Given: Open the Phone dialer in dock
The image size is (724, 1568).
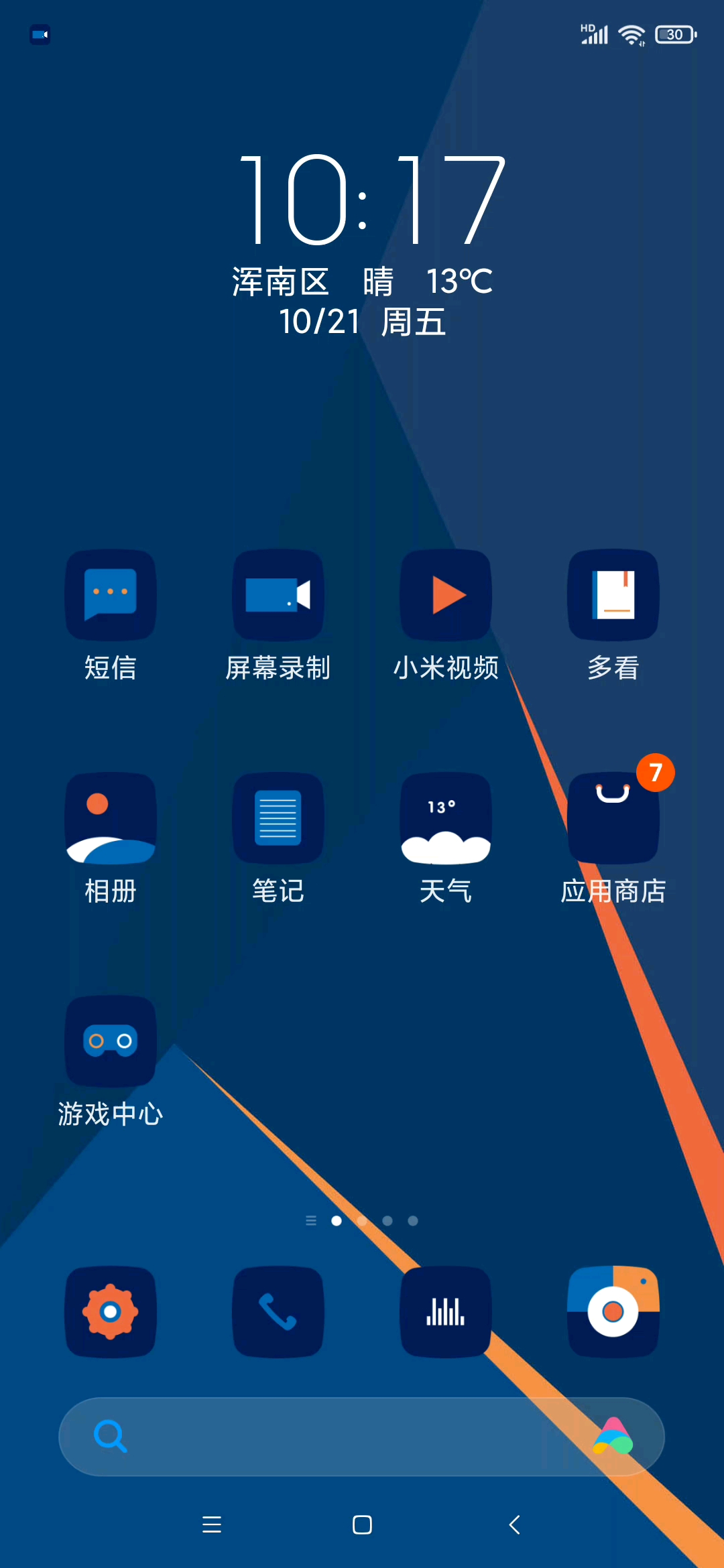Looking at the screenshot, I should click(x=278, y=1311).
